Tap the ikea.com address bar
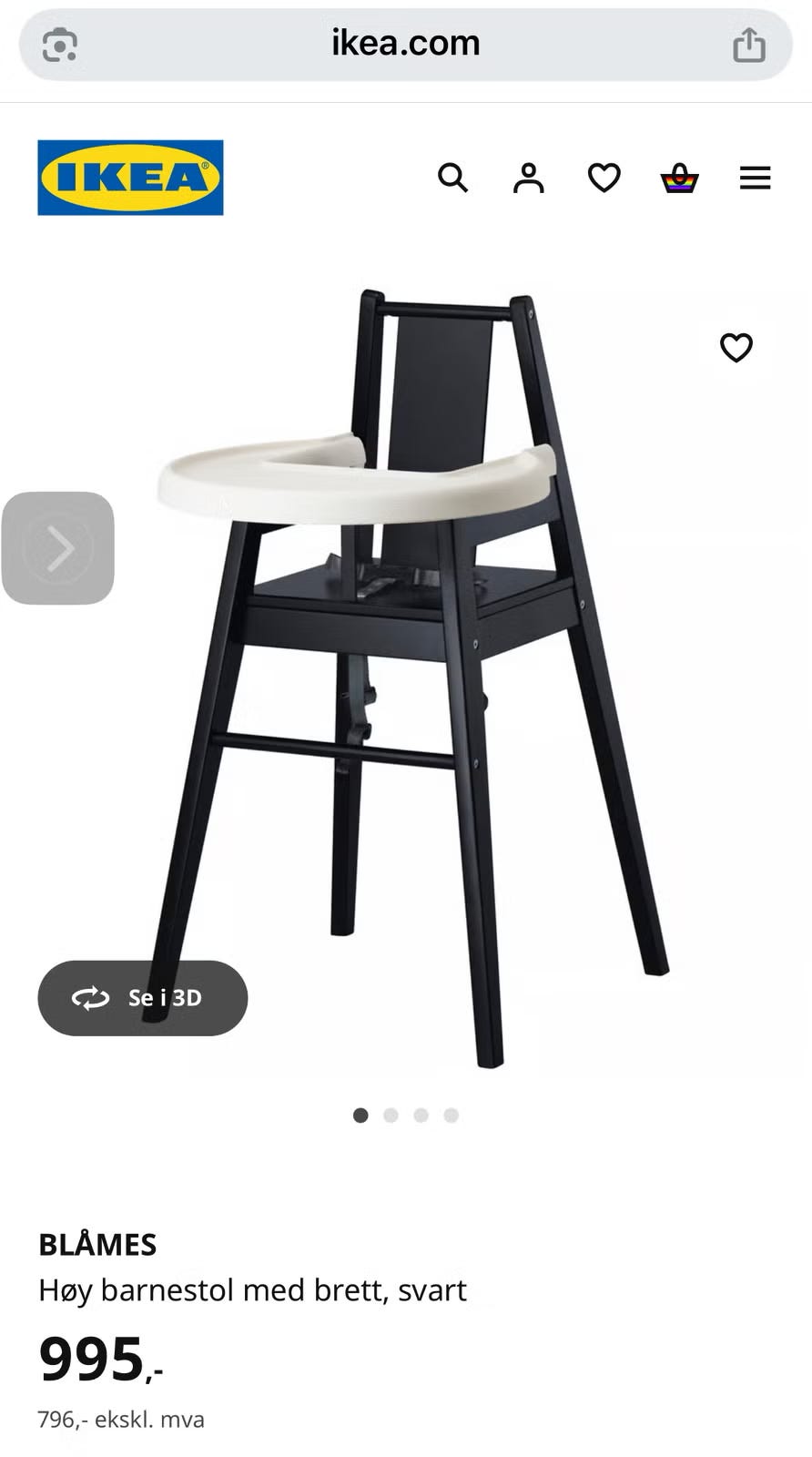Viewport: 812px width, 1457px height. pos(406,44)
